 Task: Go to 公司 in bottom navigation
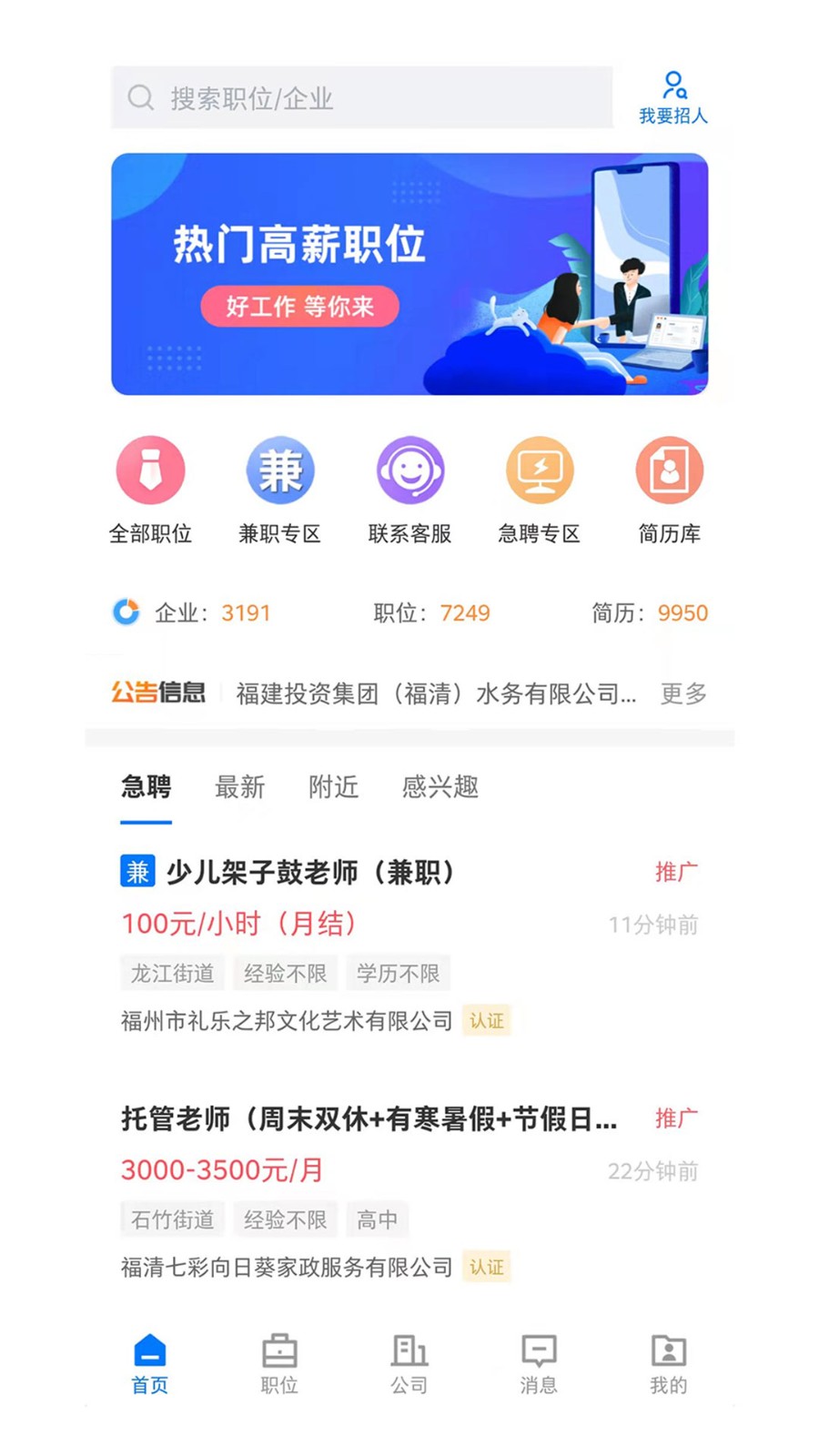(x=409, y=1363)
